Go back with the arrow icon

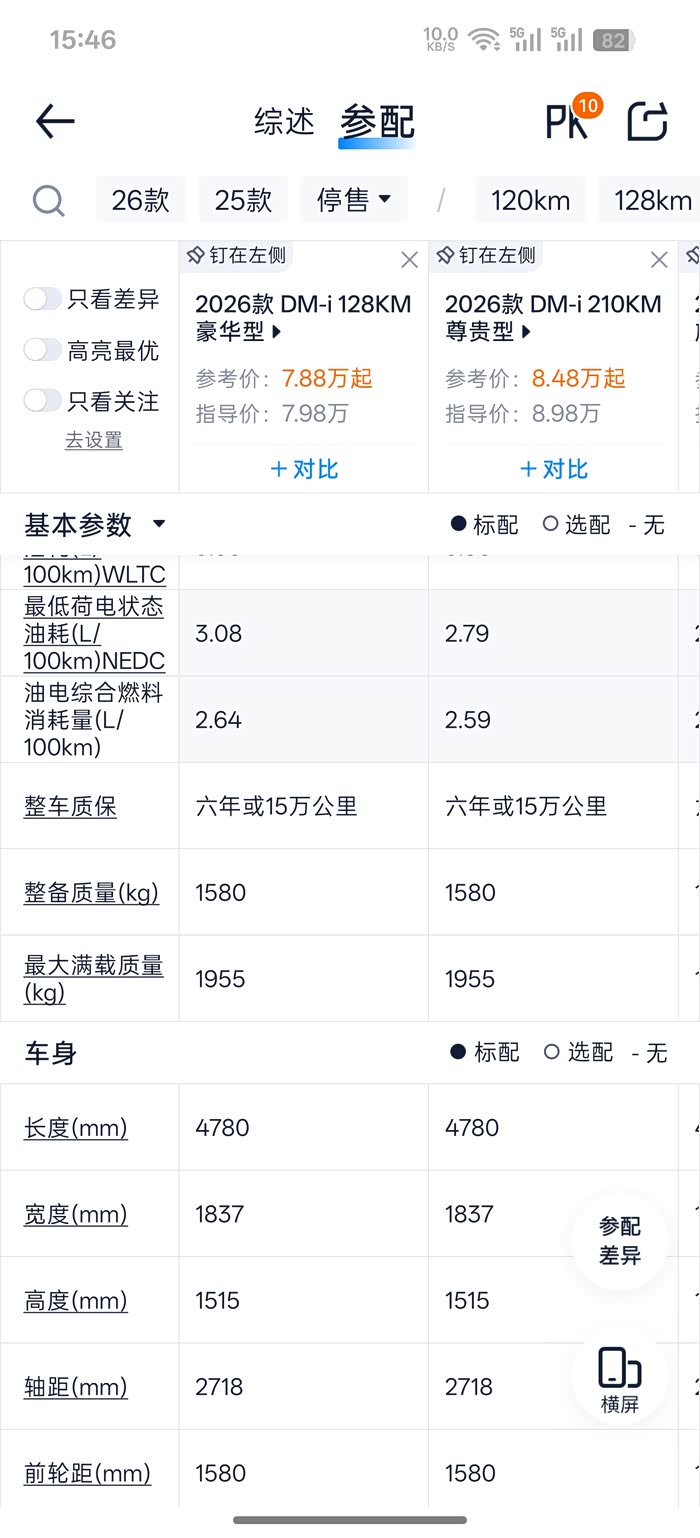coord(55,122)
